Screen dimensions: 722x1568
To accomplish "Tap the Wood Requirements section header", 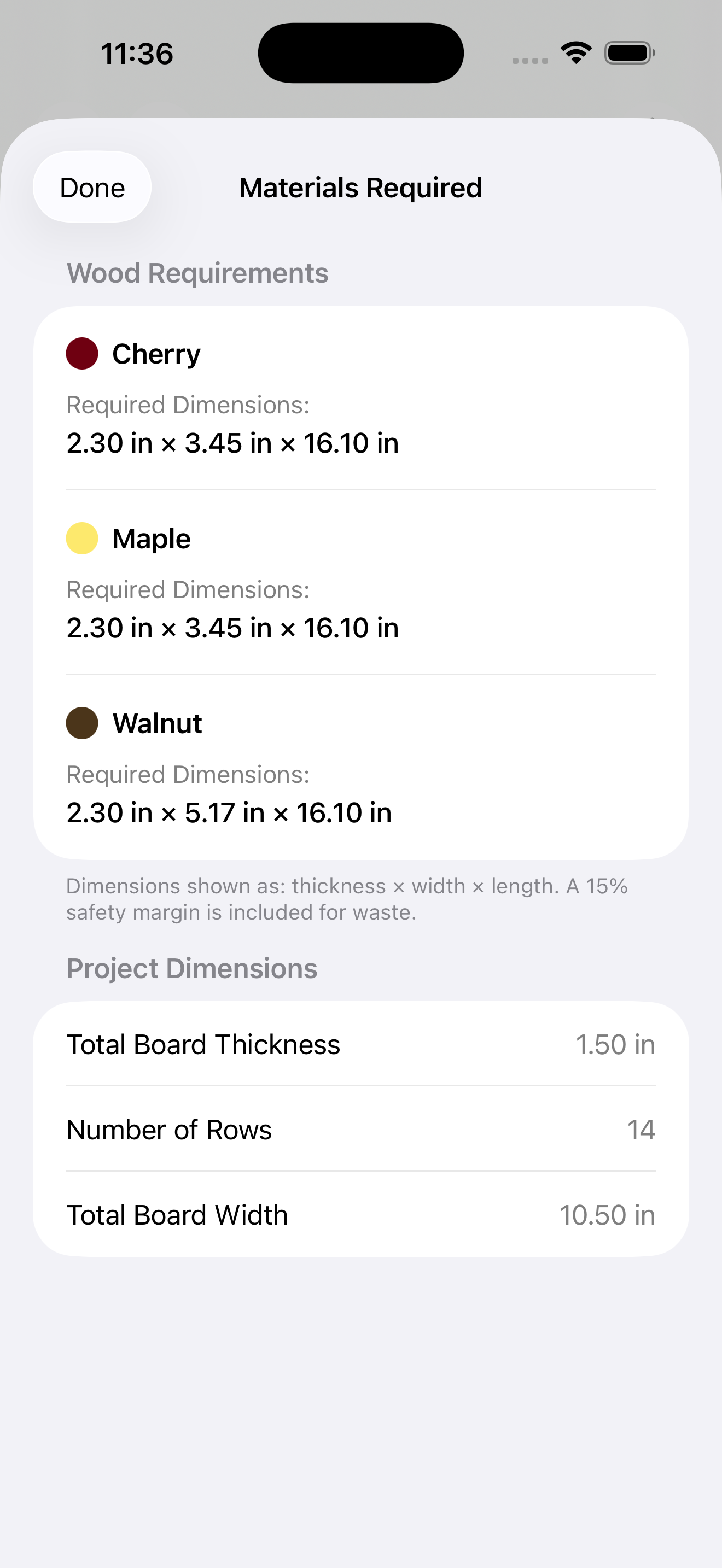I will click(198, 273).
